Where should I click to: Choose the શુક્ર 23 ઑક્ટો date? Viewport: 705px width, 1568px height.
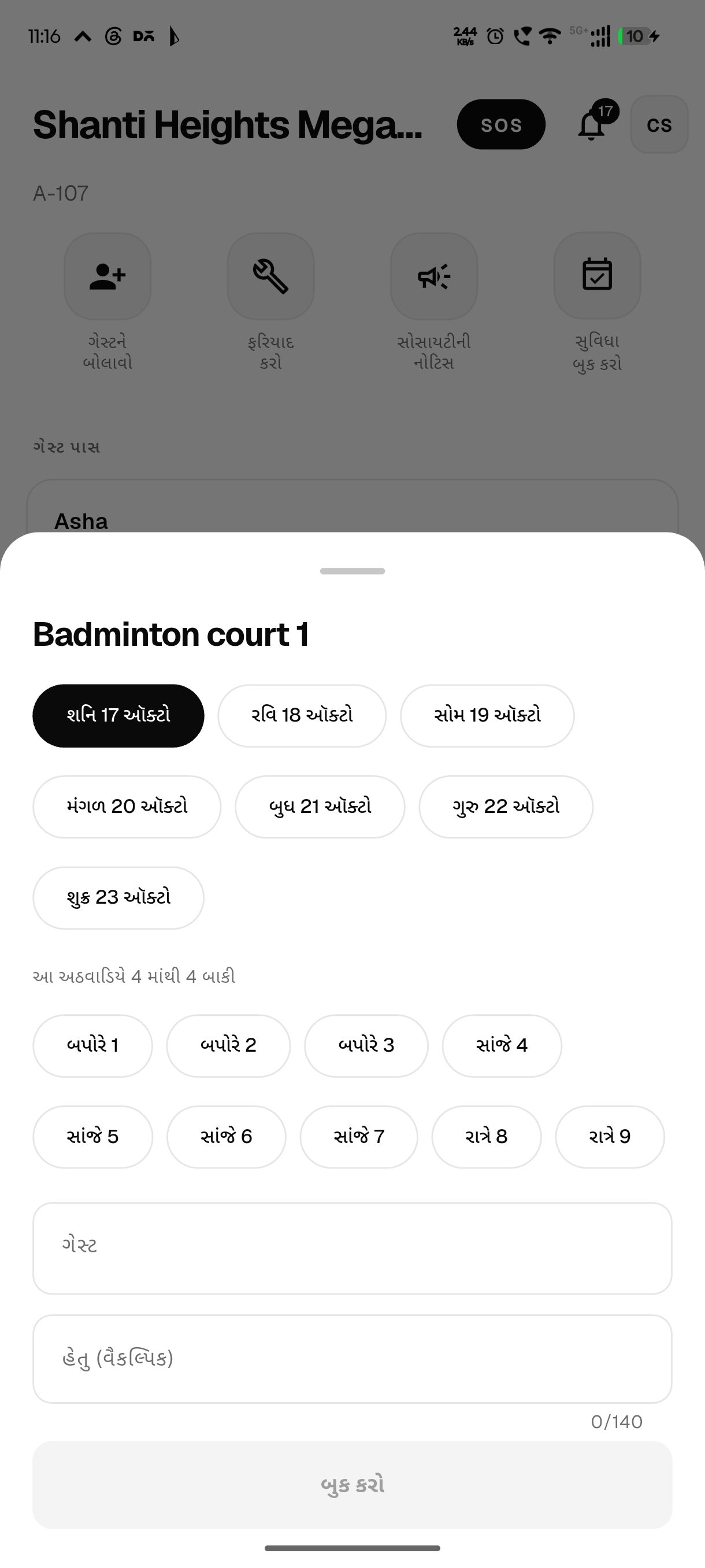pos(118,898)
